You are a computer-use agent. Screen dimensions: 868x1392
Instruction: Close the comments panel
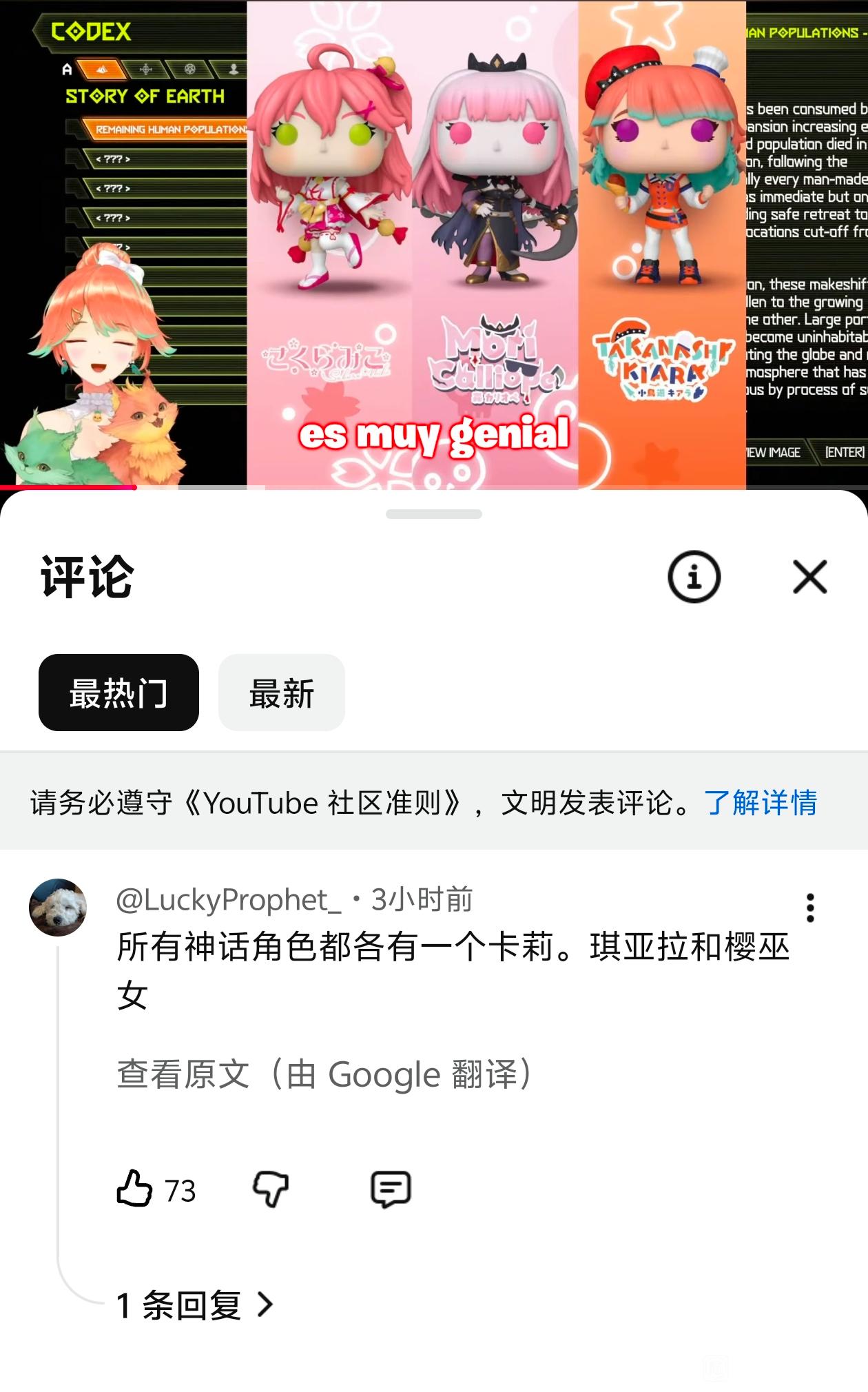(809, 577)
